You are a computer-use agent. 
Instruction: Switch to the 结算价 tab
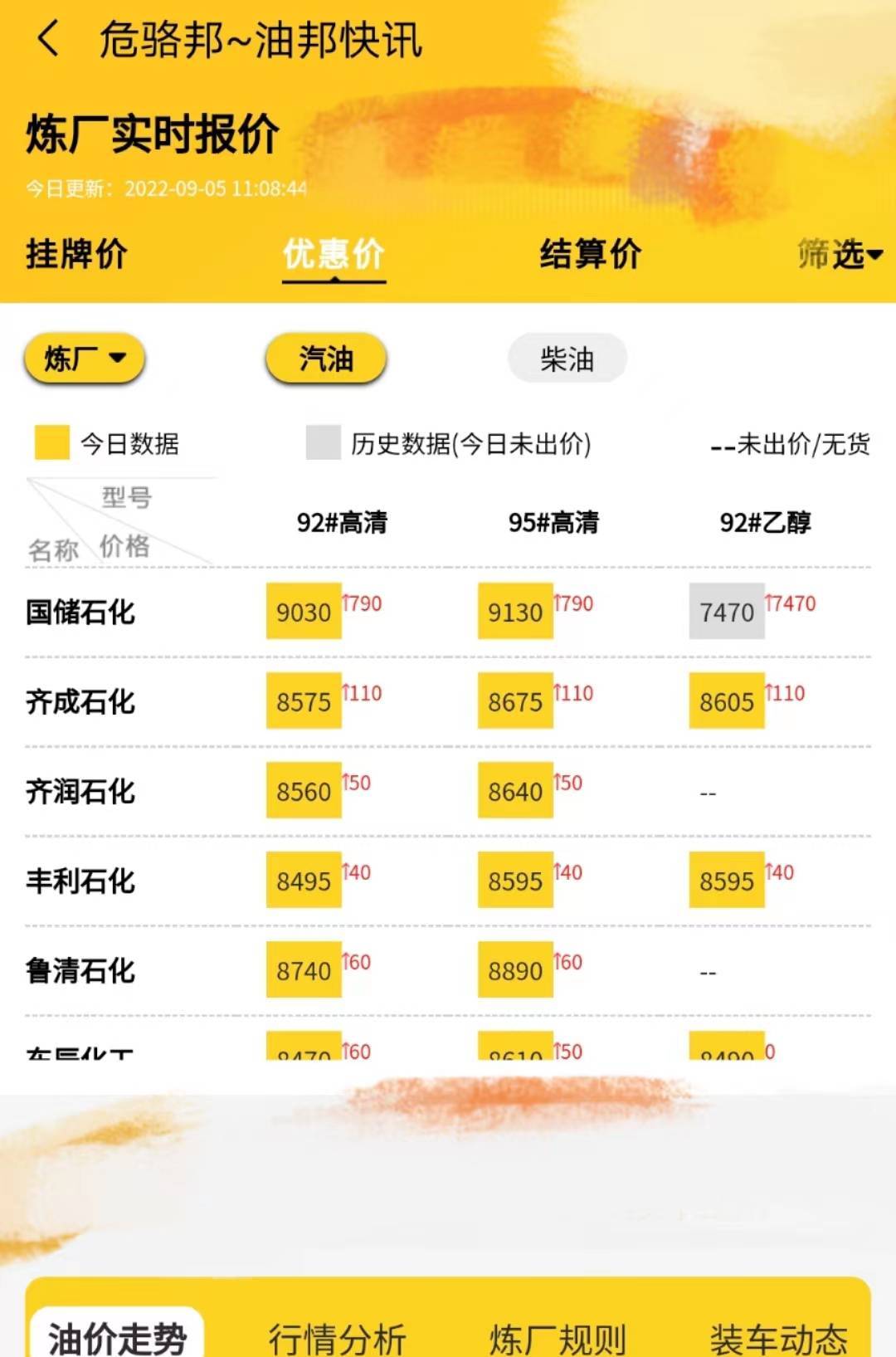[592, 255]
